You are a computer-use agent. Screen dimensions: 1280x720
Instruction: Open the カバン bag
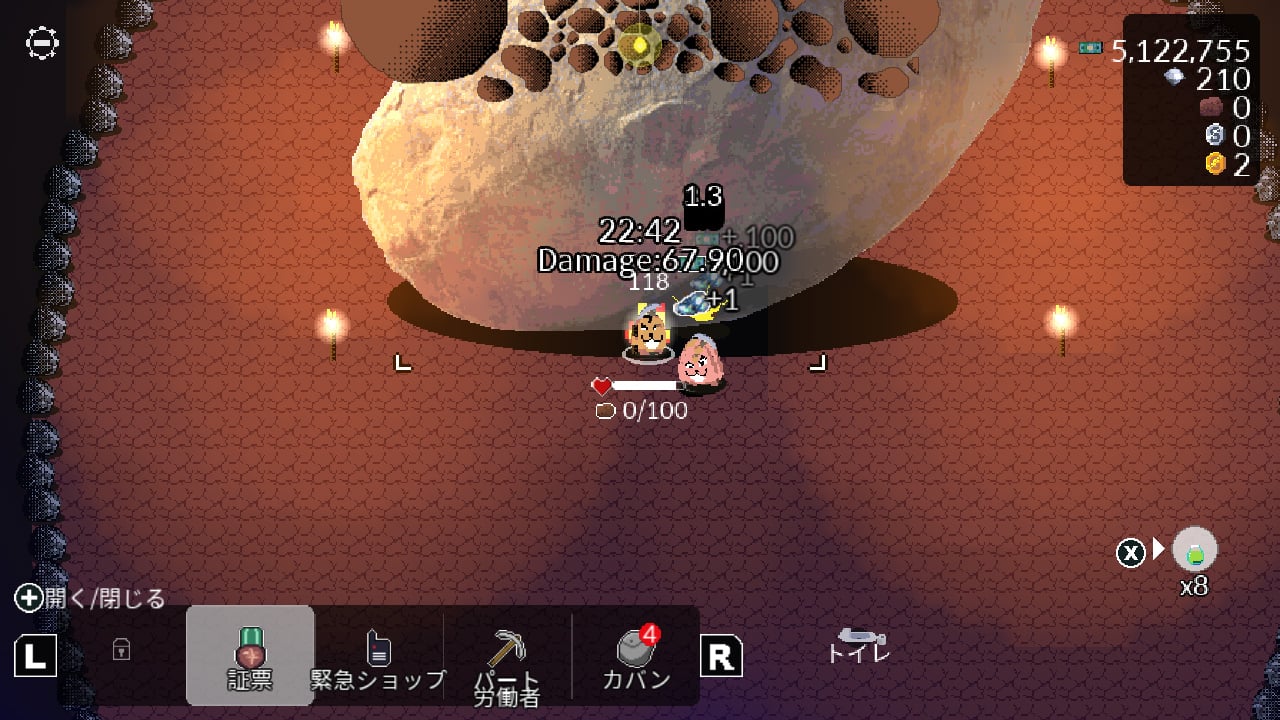pos(636,656)
